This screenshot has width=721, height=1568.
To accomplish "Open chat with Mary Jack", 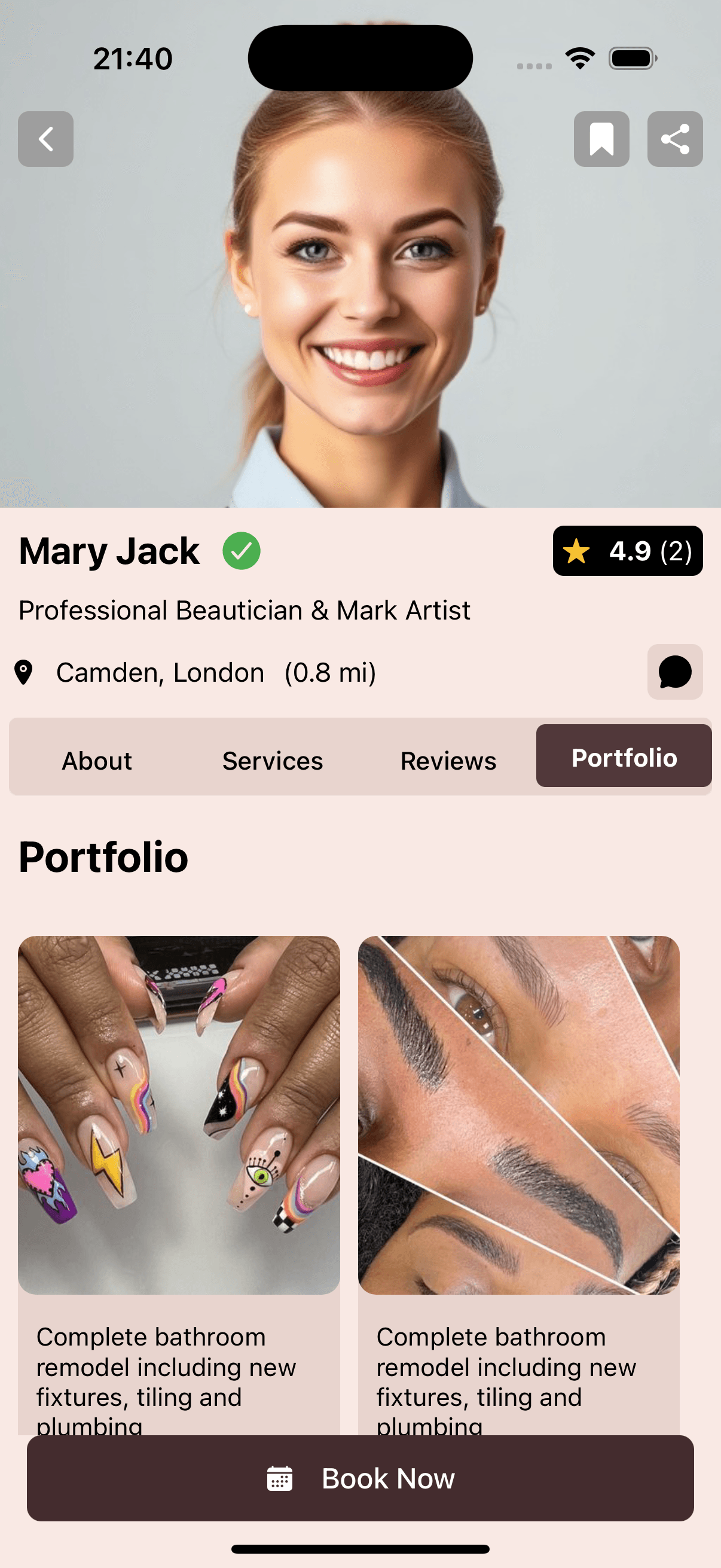I will click(x=674, y=672).
